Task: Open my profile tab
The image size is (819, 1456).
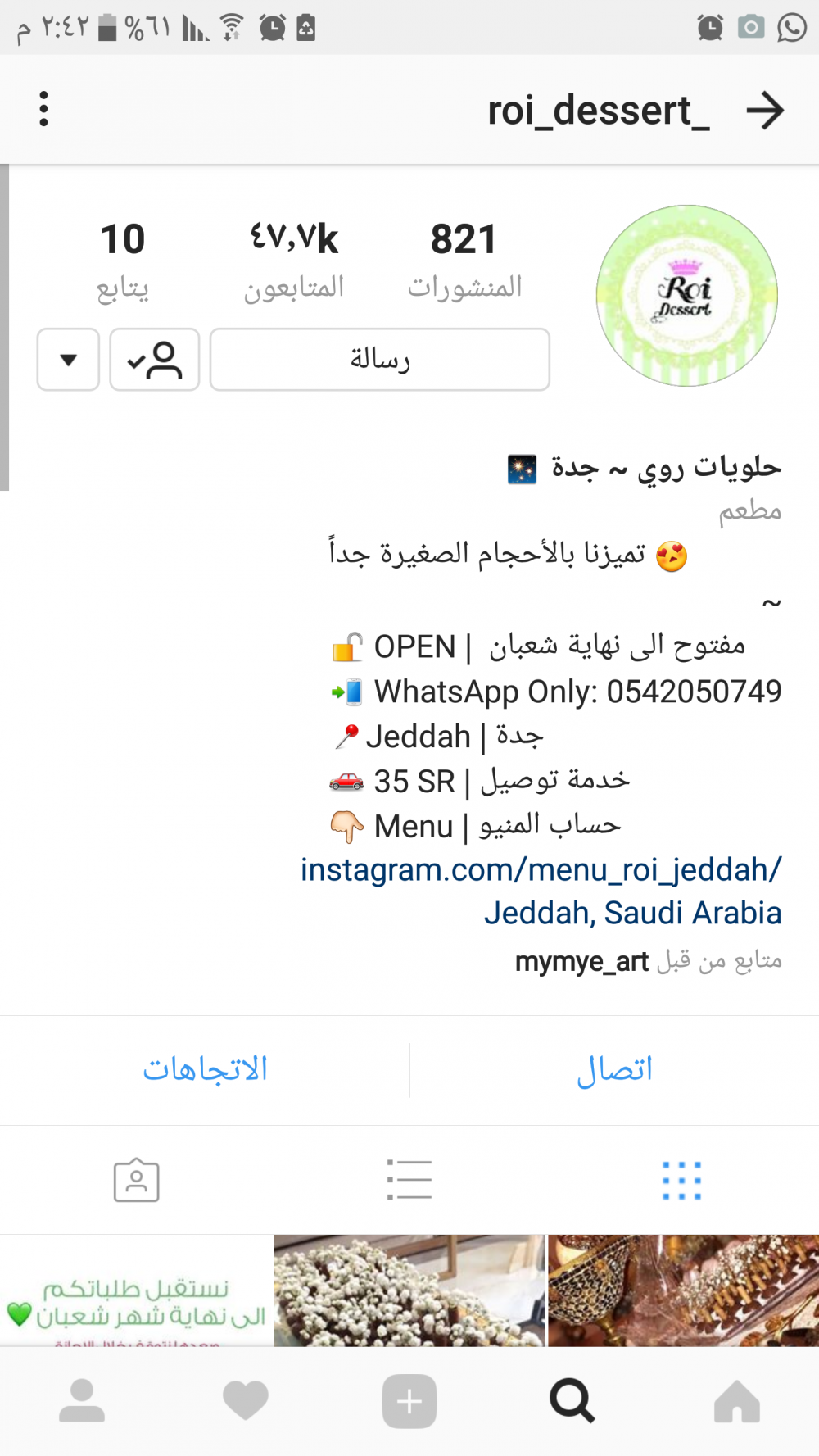Action: (82, 1401)
